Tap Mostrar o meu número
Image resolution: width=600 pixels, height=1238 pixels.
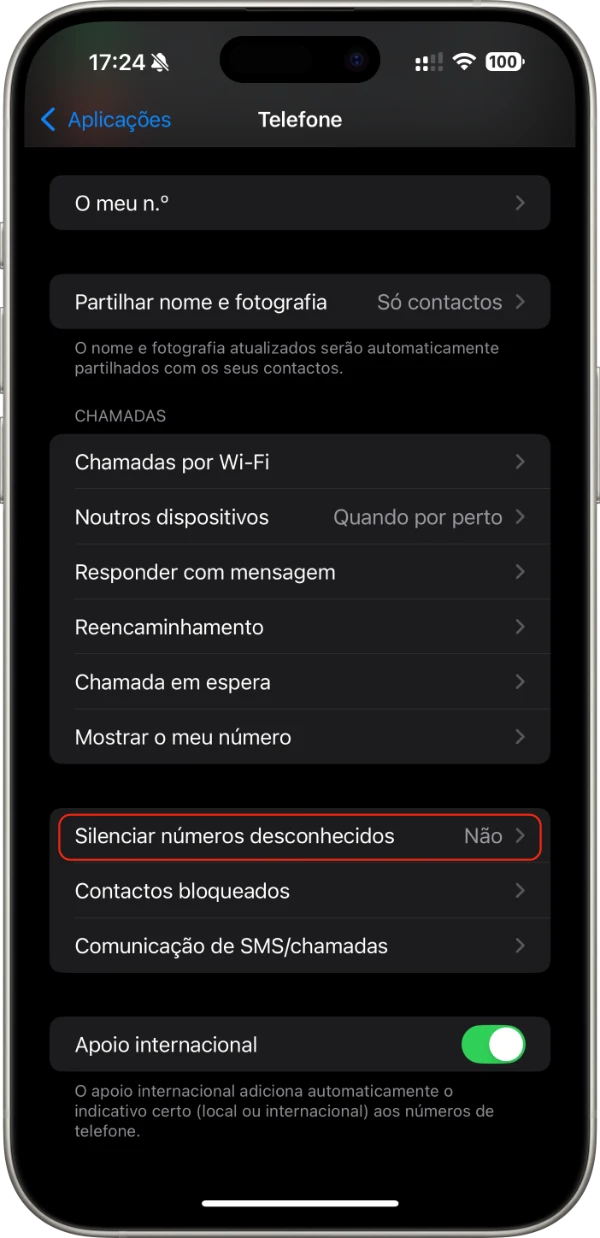[x=300, y=737]
